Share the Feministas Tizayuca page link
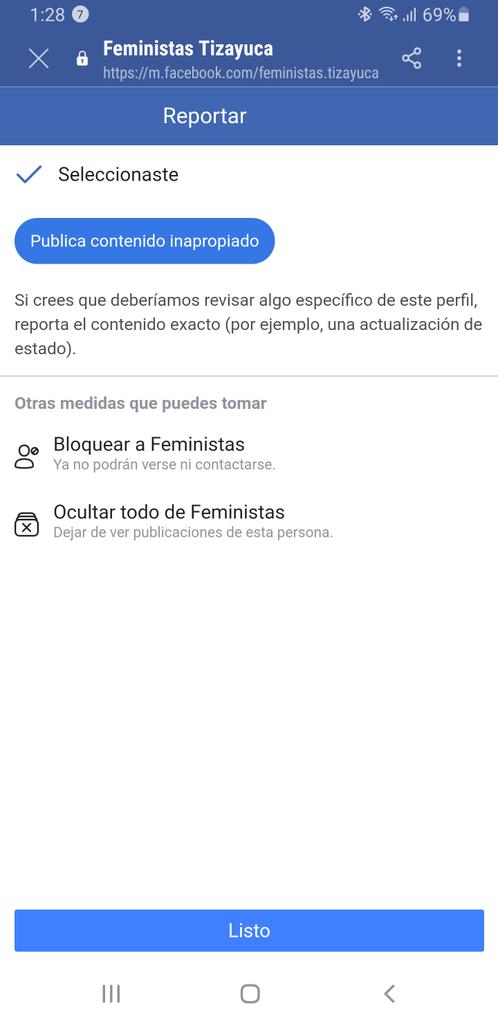498x1024 pixels. [411, 59]
